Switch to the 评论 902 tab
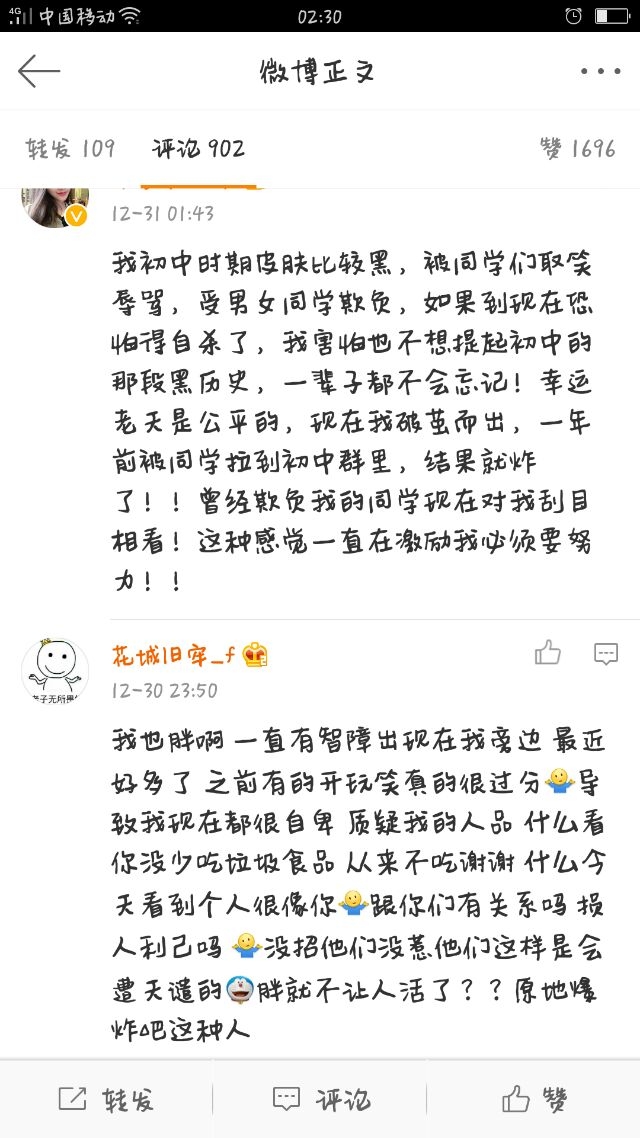Viewport: 640px width, 1138px height. (198, 149)
